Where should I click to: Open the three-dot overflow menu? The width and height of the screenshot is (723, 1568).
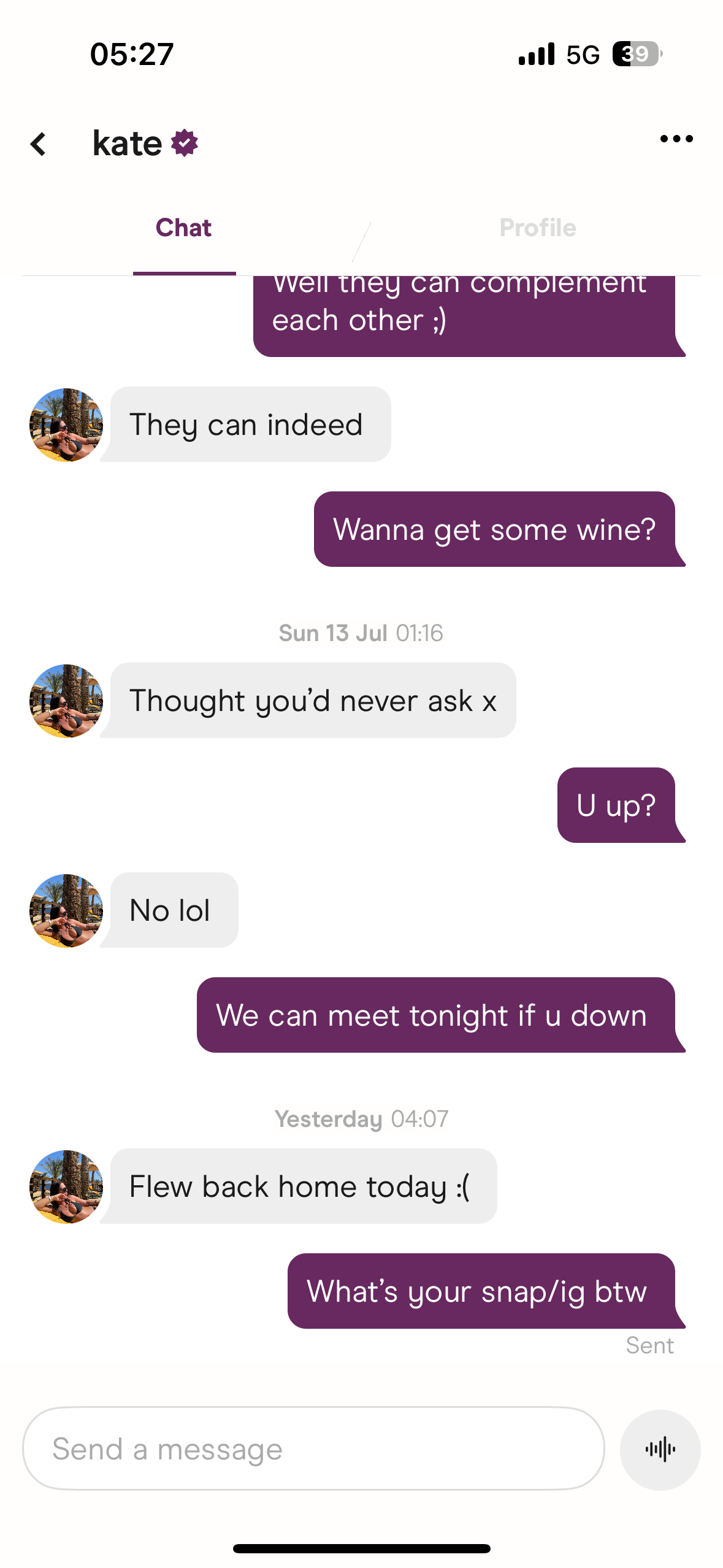(x=676, y=139)
